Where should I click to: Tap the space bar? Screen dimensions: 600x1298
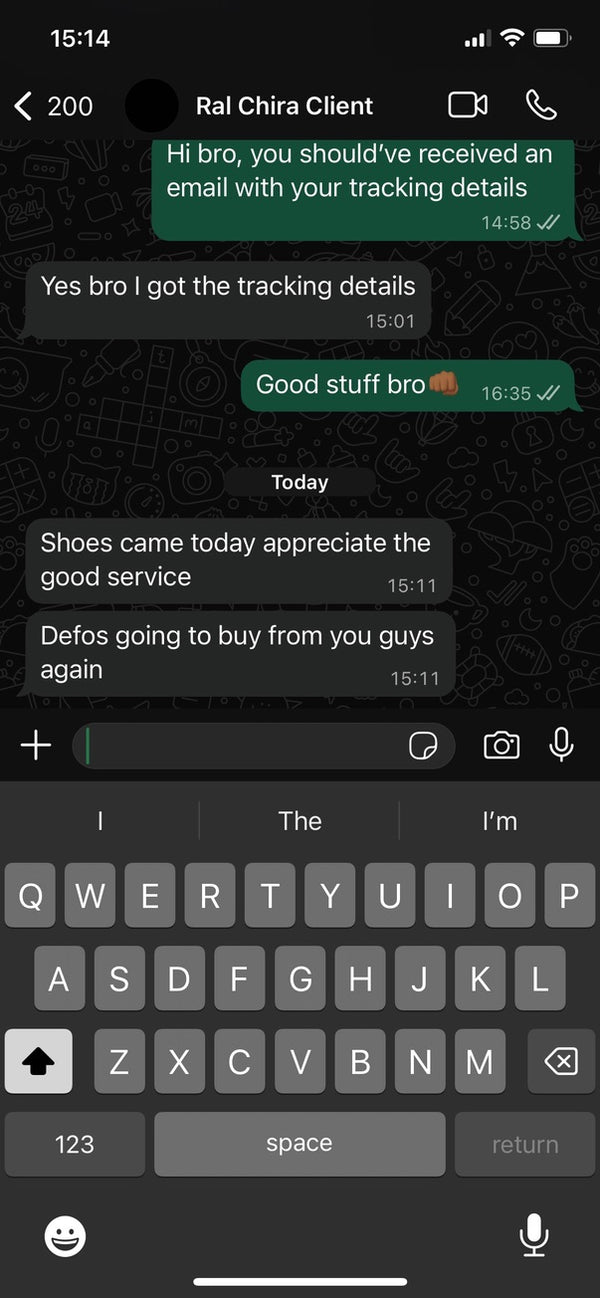(x=300, y=1144)
